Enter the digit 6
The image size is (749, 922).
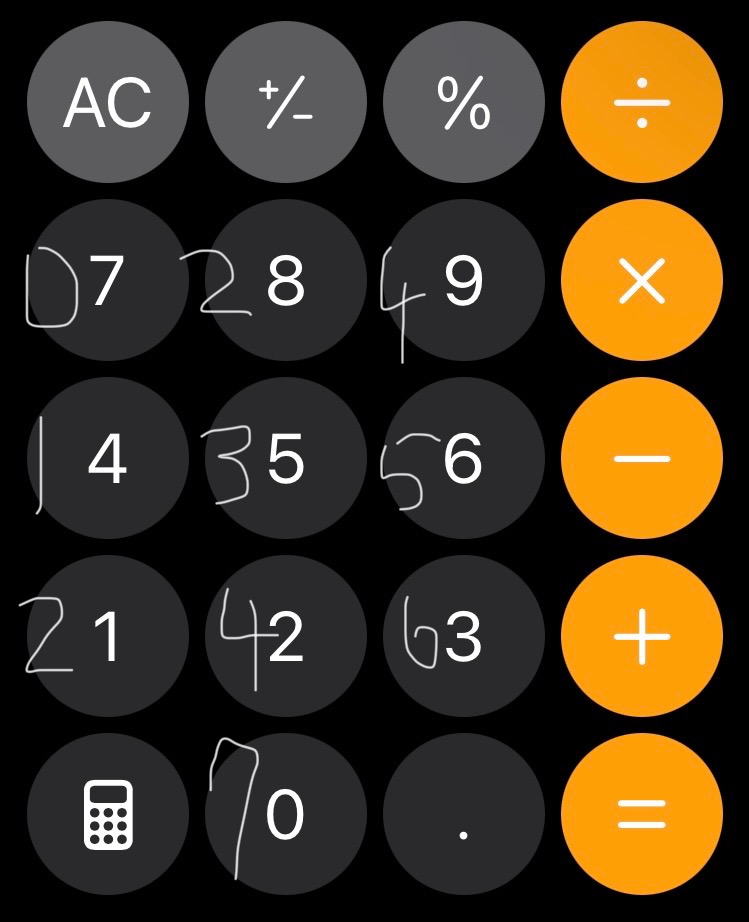pyautogui.click(x=463, y=459)
